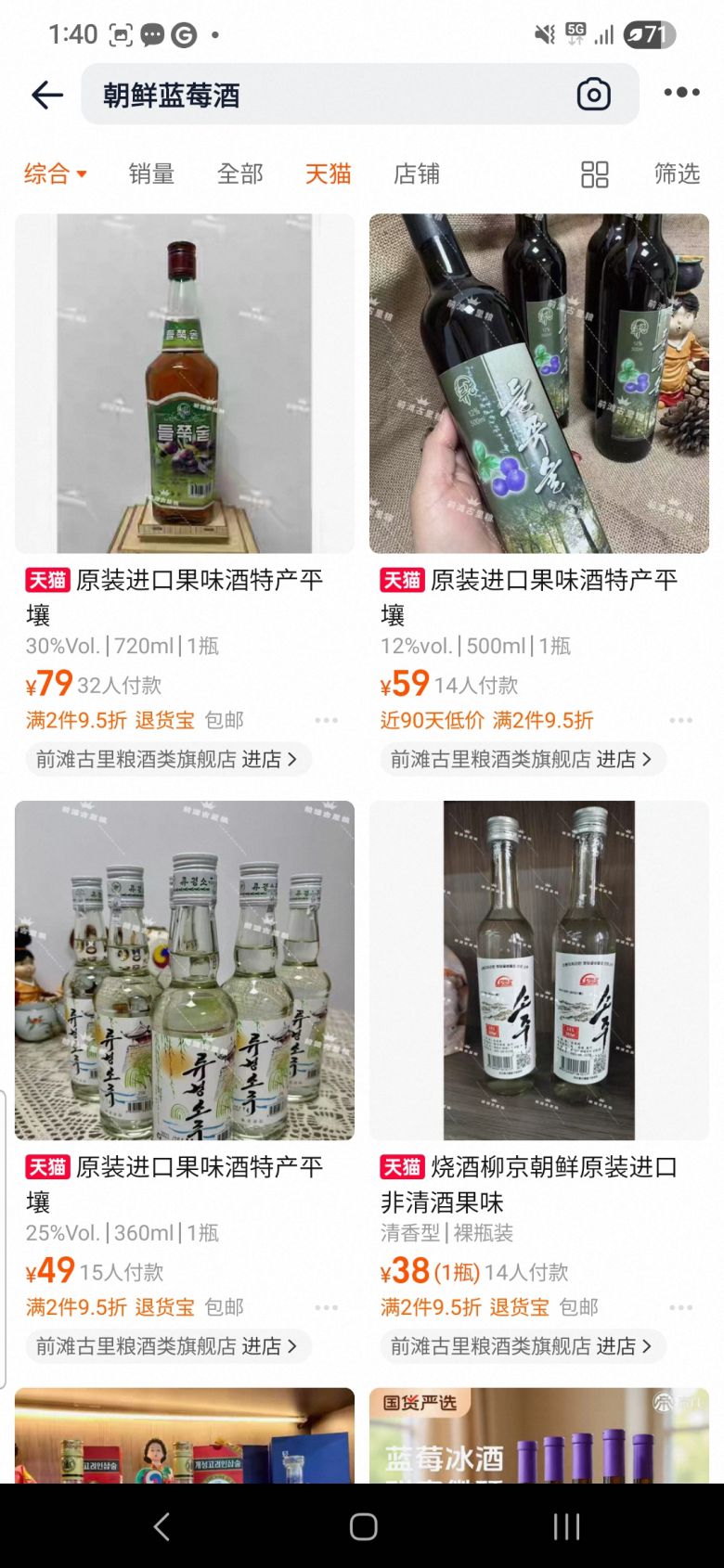Screen dimensions: 724x1568
Task: Select the 天猫 filter tab
Action: pos(328,174)
